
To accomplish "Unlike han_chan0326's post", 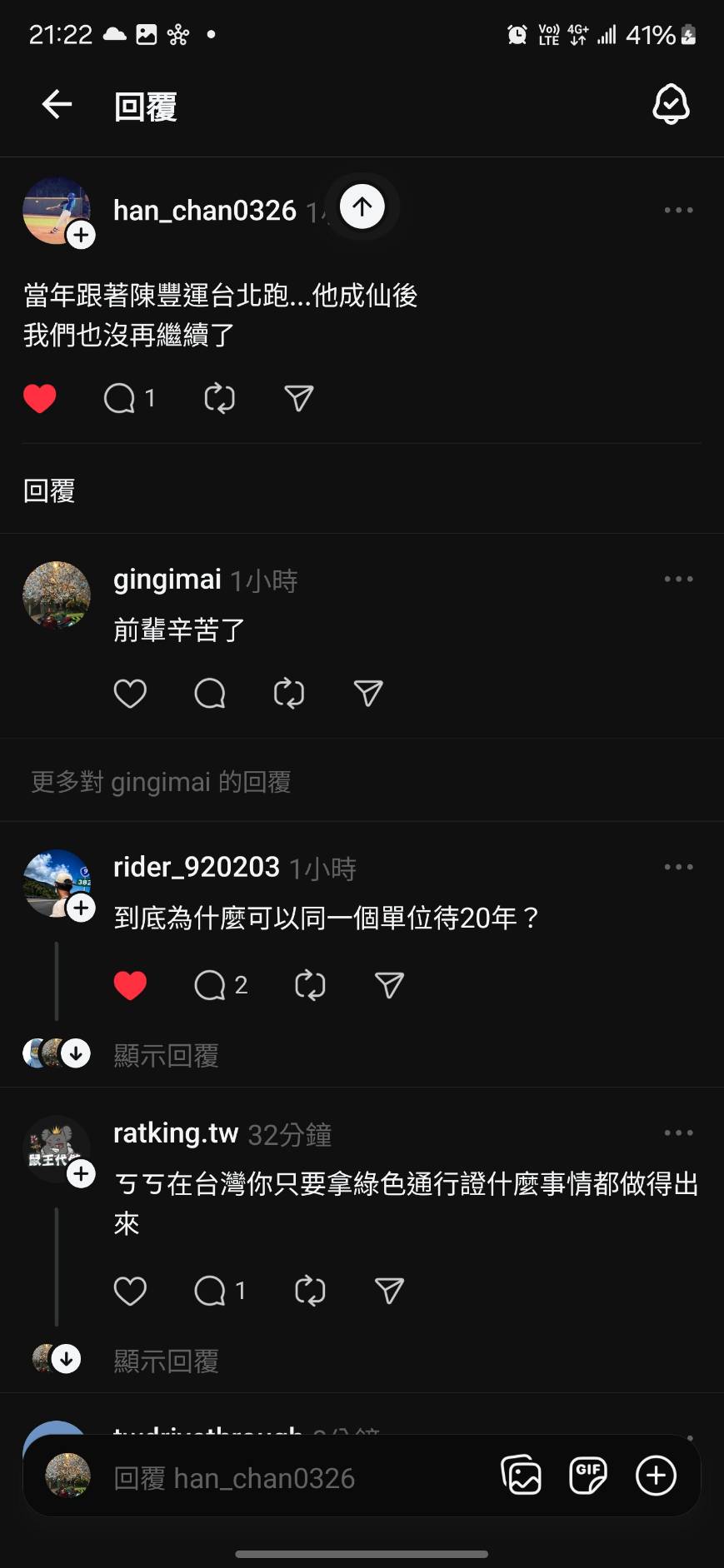I will click(x=40, y=399).
